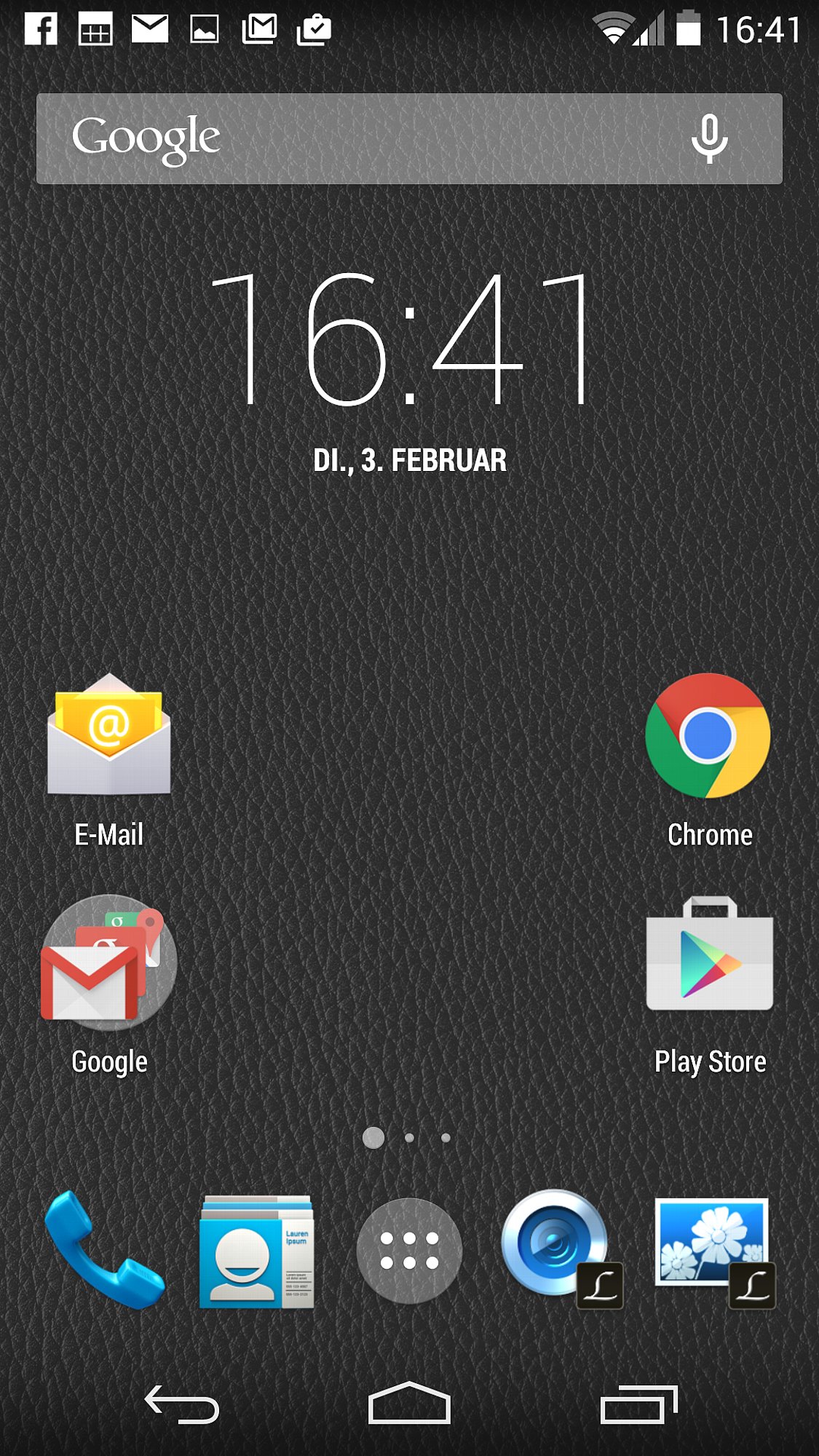
Task: Open the contacts app
Action: click(x=256, y=1251)
